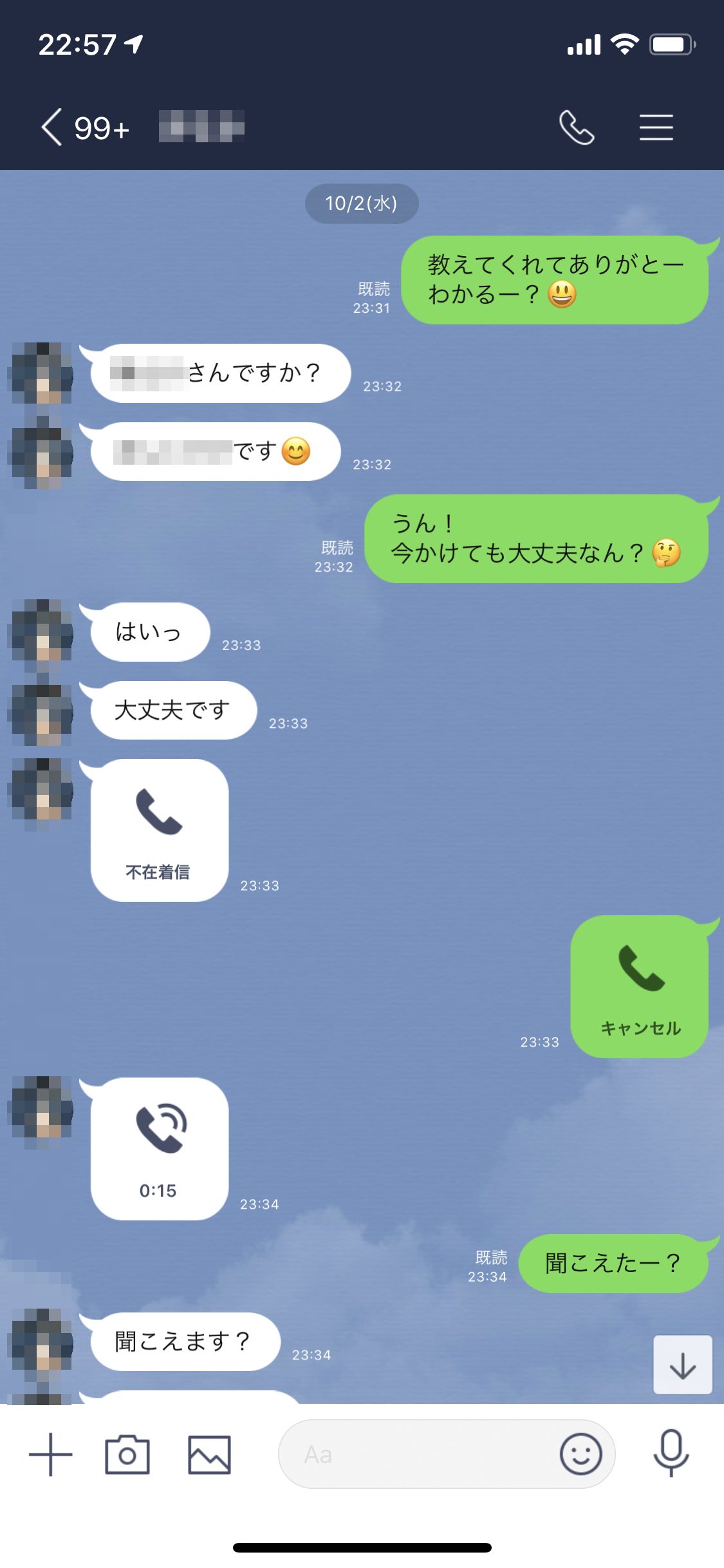Open the chat hamburger menu
Image resolution: width=724 pixels, height=1568 pixels.
click(x=656, y=127)
